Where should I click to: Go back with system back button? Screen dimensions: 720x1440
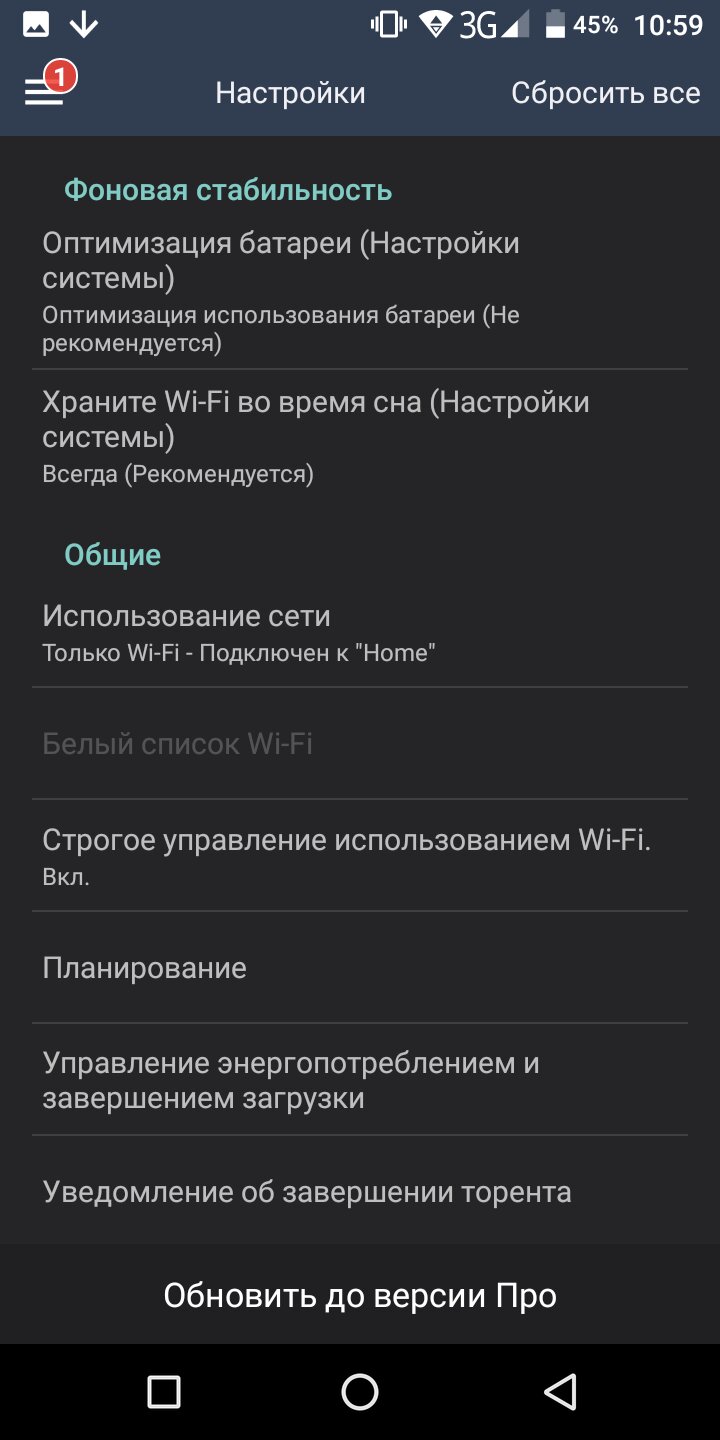(560, 1392)
